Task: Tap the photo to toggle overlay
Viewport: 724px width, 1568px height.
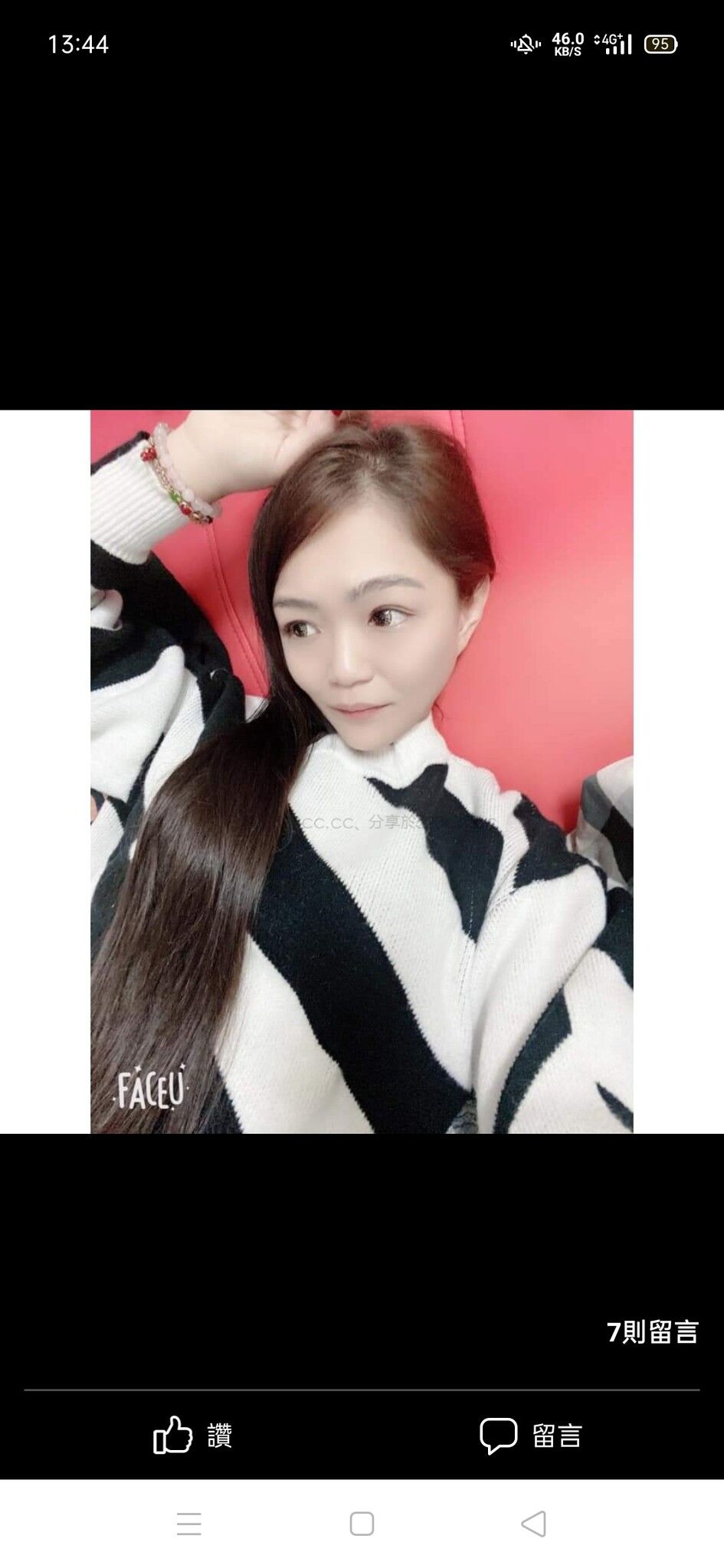Action: [x=362, y=771]
